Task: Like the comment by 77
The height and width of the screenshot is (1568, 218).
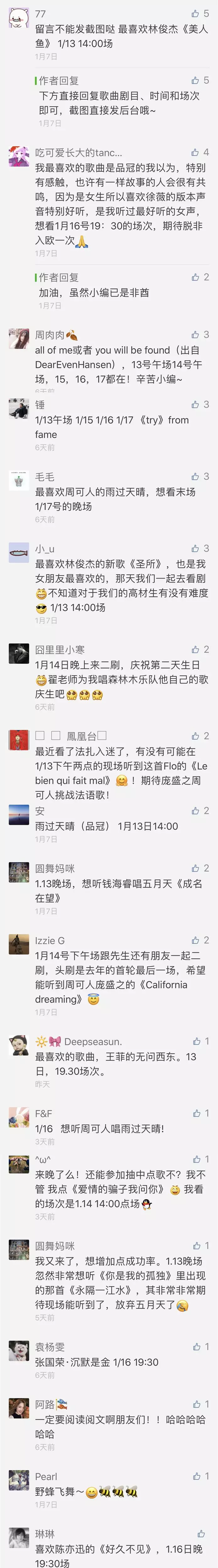Action: [x=195, y=13]
